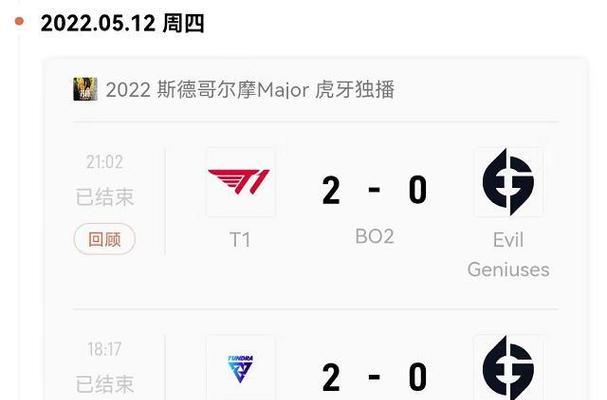Open 2022 斯德哥尔摩Major tournament header
Screen dimensions: 607x400
coord(249,90)
